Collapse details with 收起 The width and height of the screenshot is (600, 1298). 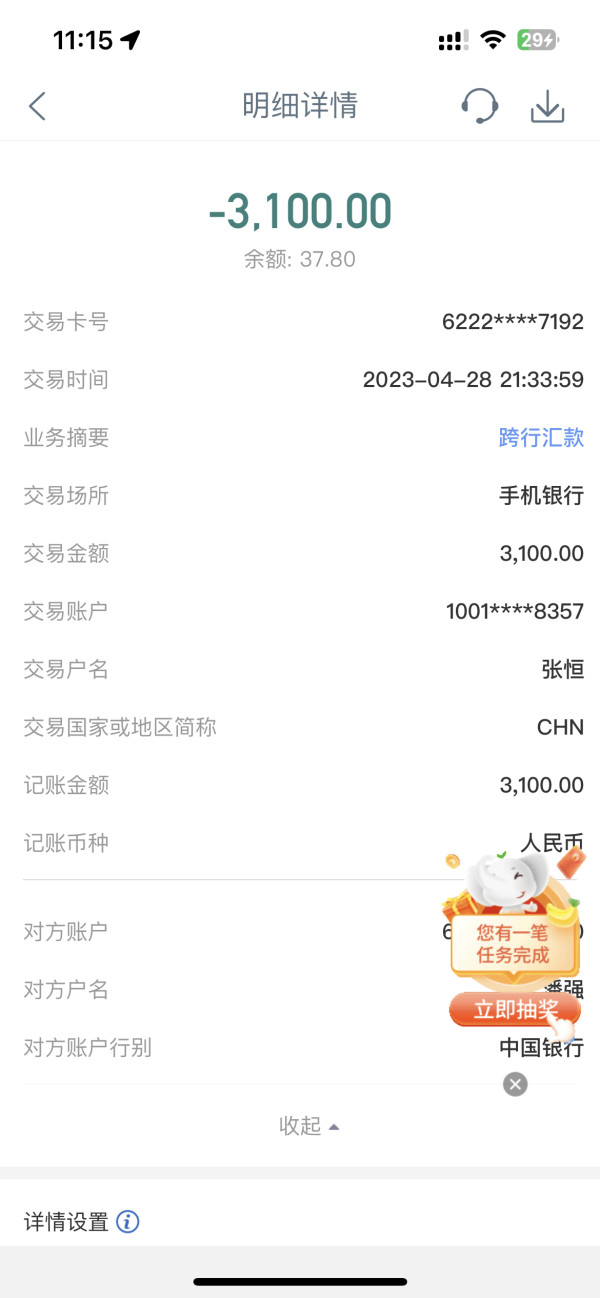309,1126
